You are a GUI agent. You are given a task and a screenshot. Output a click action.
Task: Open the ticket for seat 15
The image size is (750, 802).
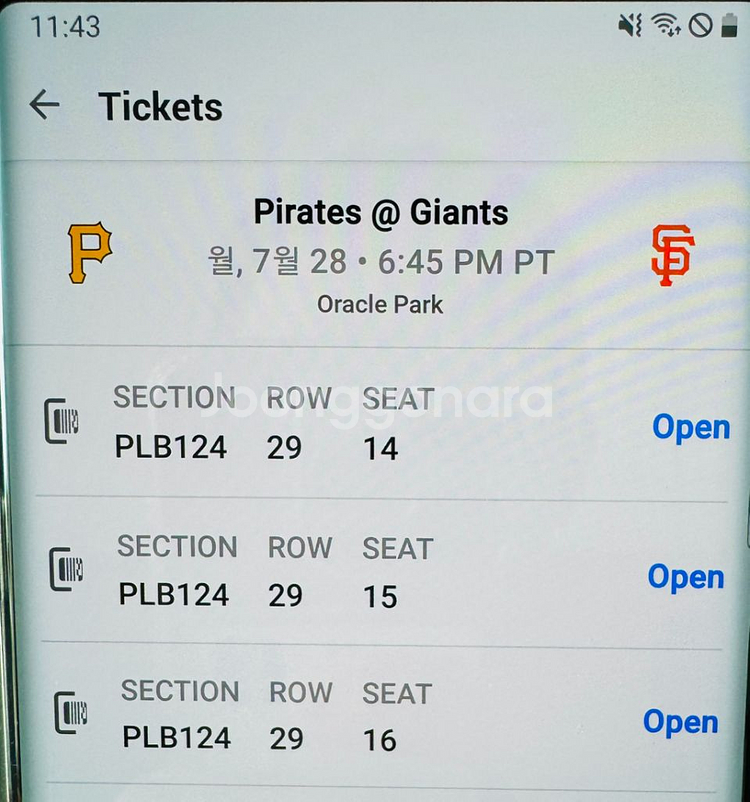(686, 577)
